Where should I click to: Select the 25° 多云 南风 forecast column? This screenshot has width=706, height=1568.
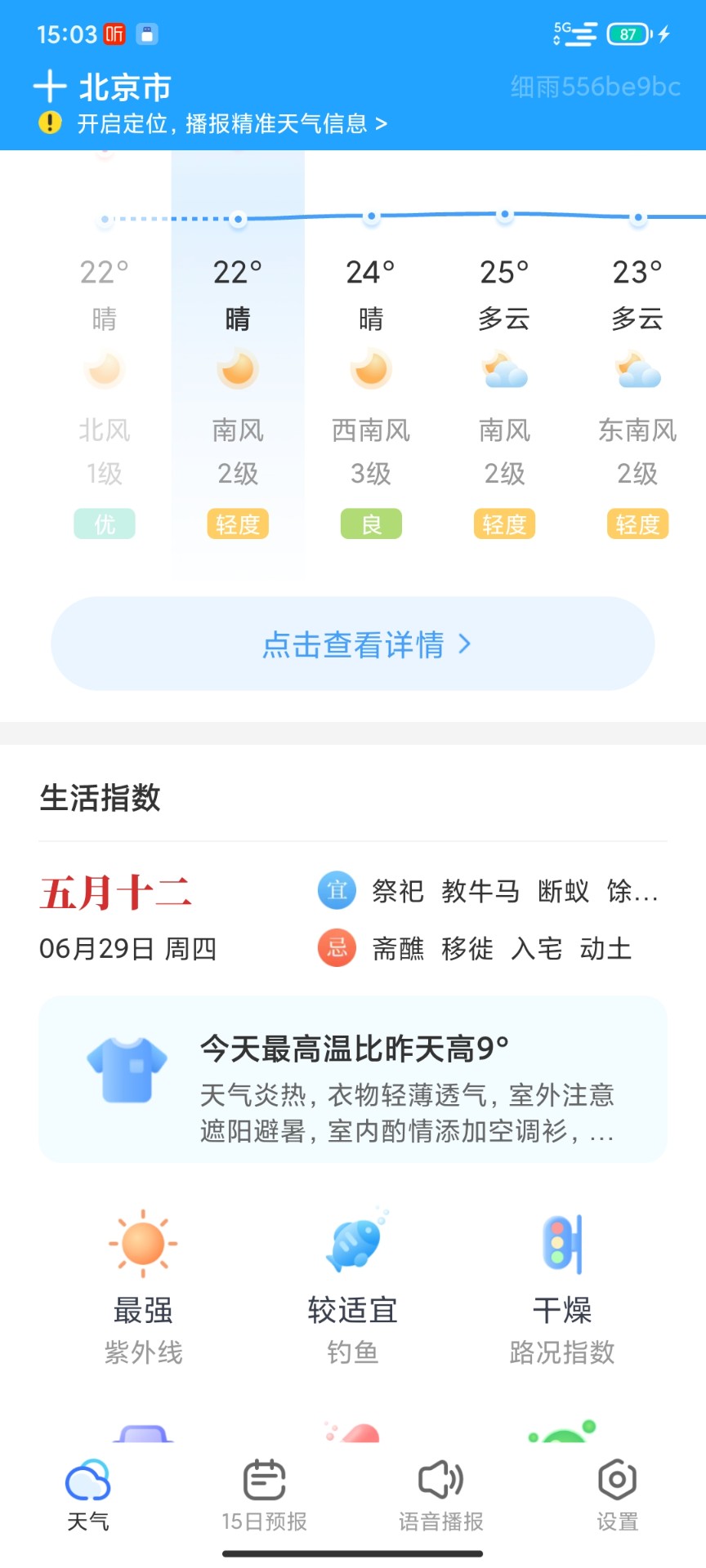click(504, 376)
